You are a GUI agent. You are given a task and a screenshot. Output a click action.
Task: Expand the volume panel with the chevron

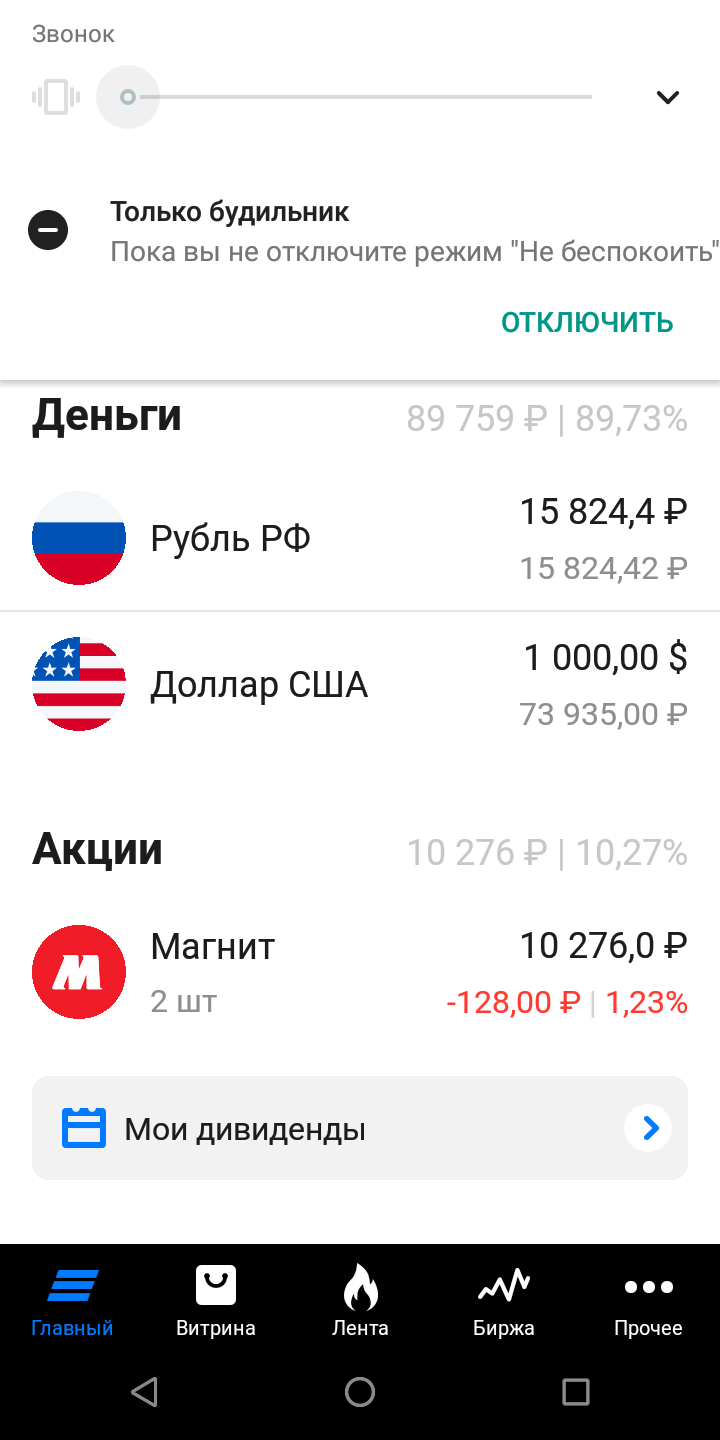(x=667, y=97)
